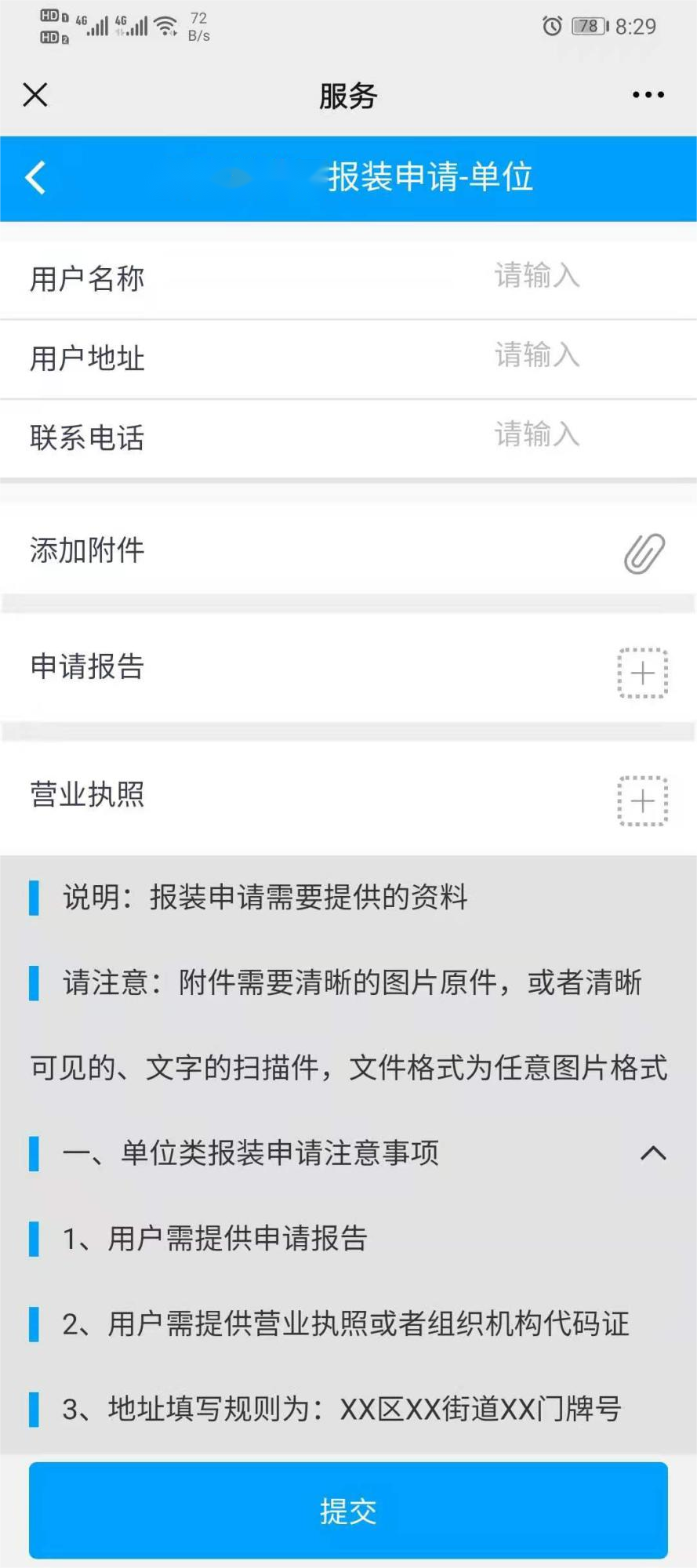
Task: Add an image for 申请报告
Action: (x=642, y=673)
